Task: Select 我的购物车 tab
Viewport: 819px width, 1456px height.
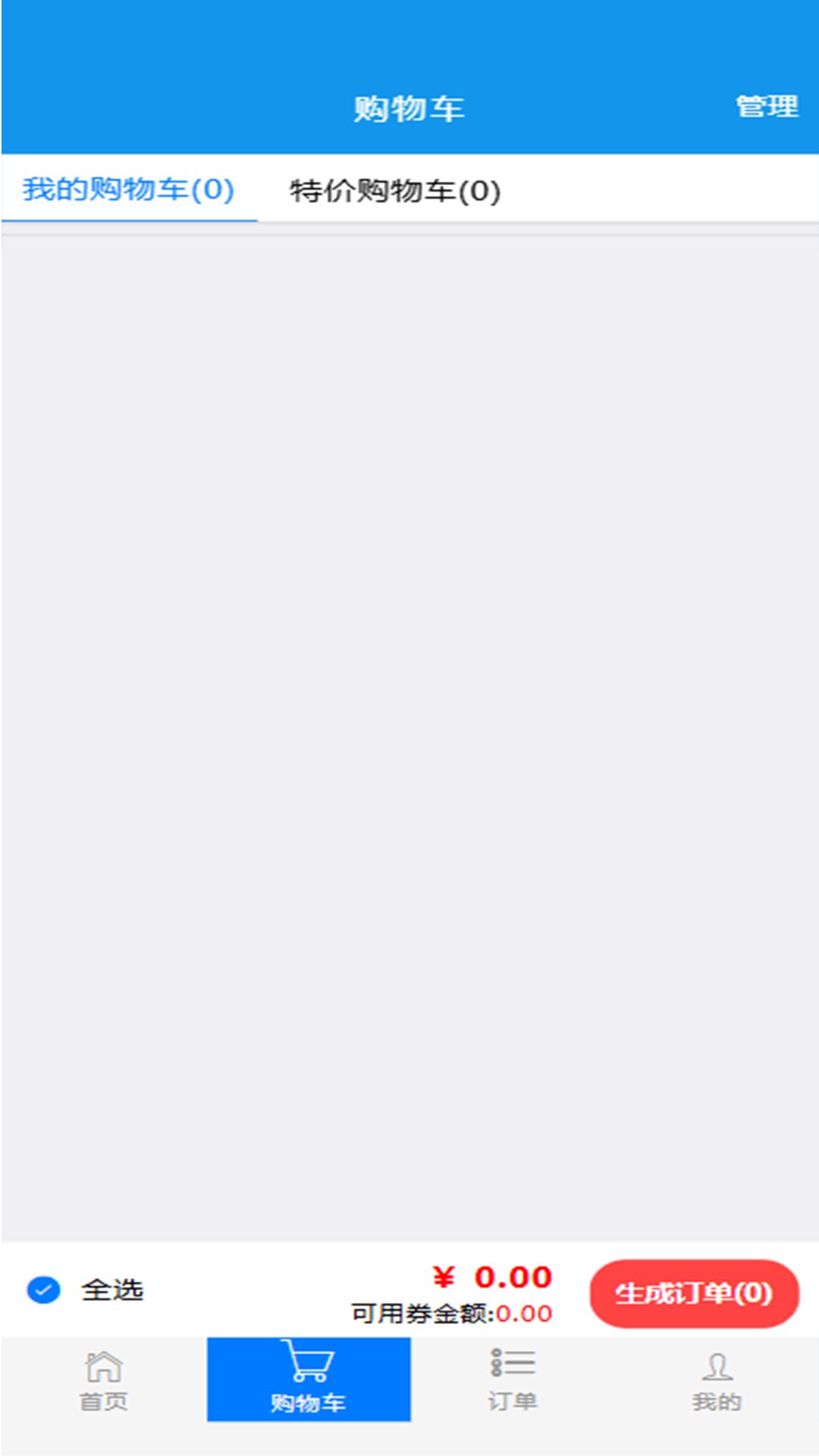Action: click(x=128, y=190)
